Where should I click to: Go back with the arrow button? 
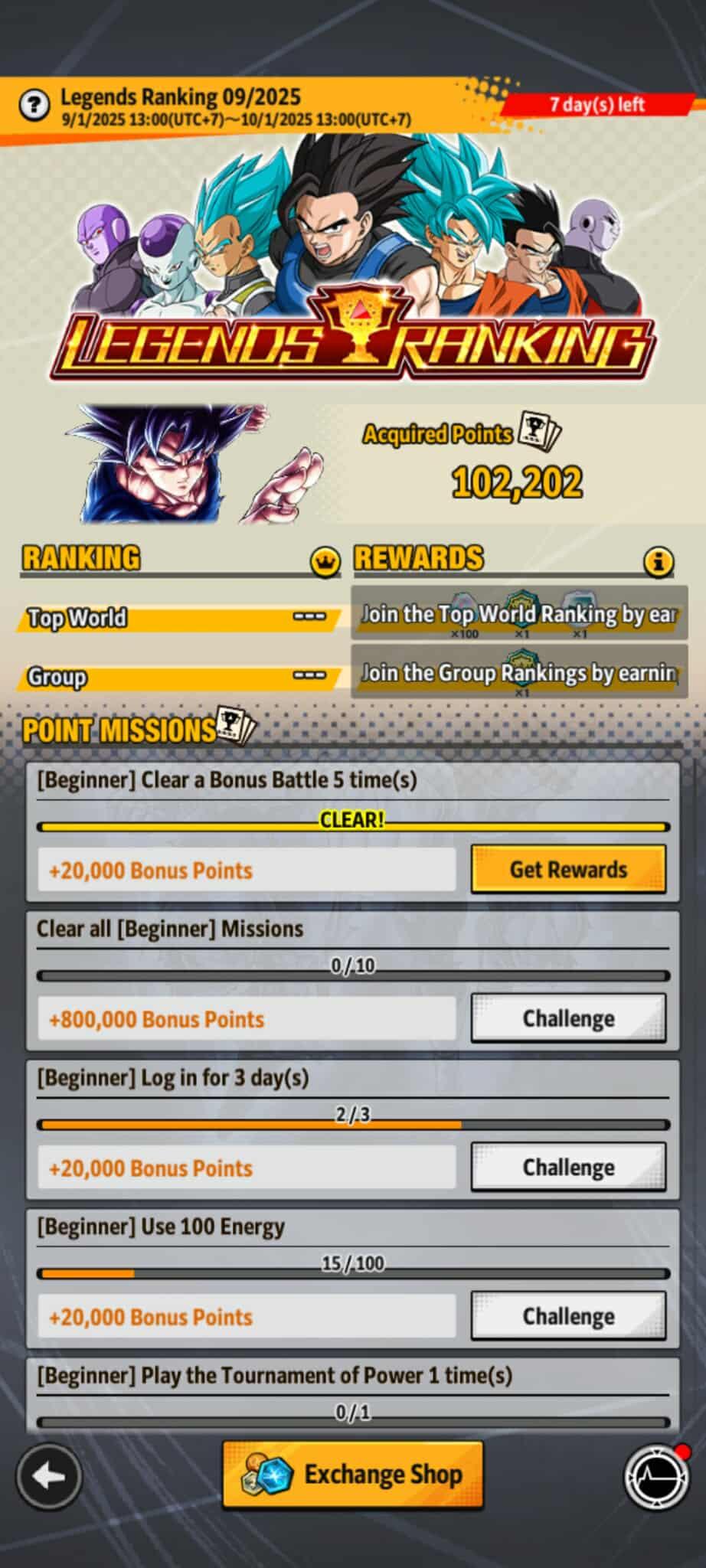click(49, 1475)
